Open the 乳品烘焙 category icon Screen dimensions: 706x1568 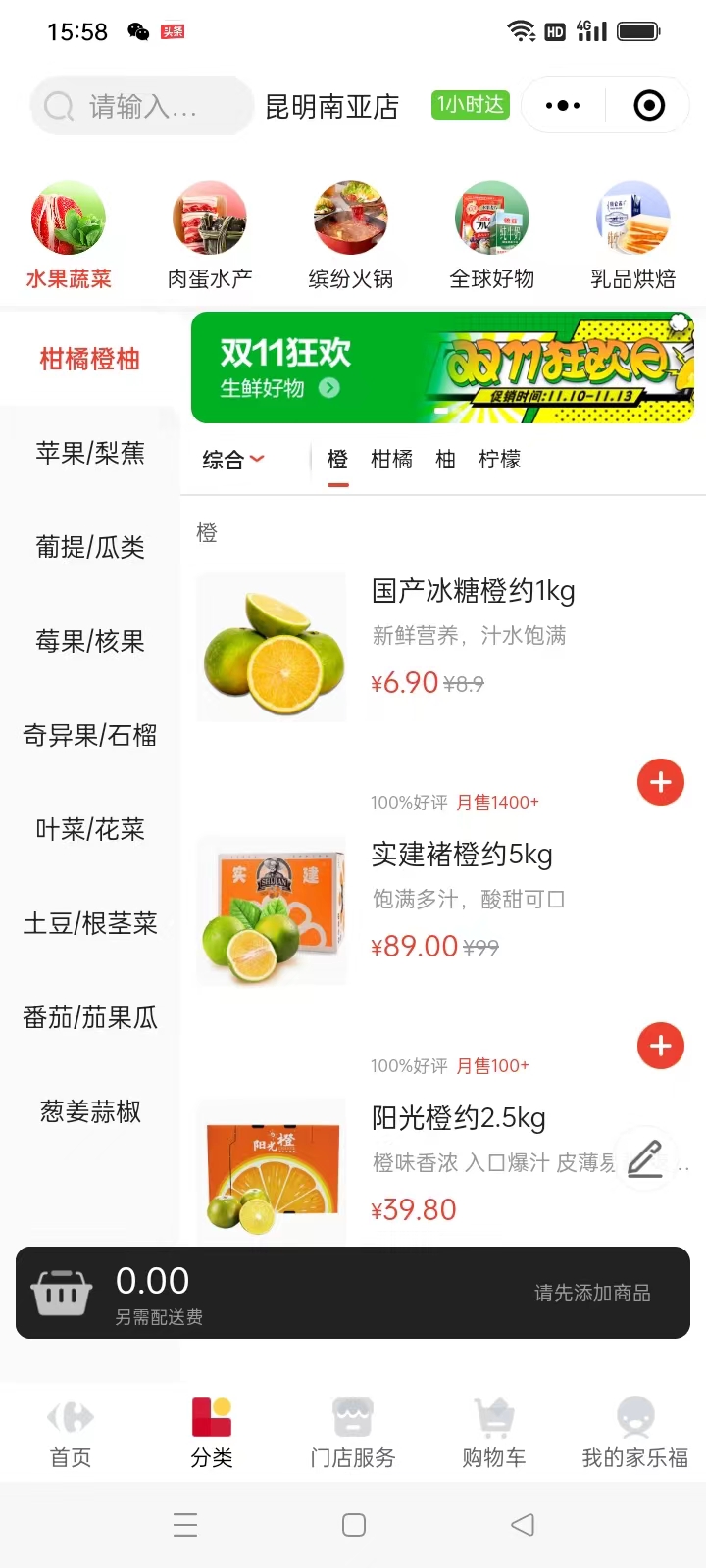coord(632,218)
